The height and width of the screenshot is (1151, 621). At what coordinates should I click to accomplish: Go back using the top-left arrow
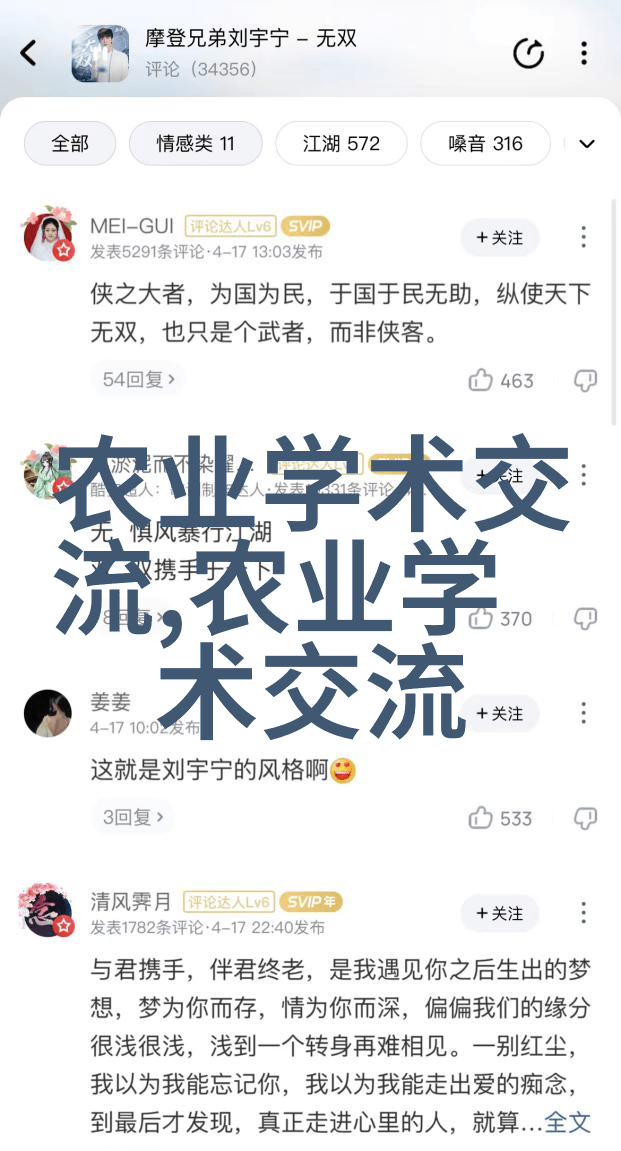pos(28,53)
